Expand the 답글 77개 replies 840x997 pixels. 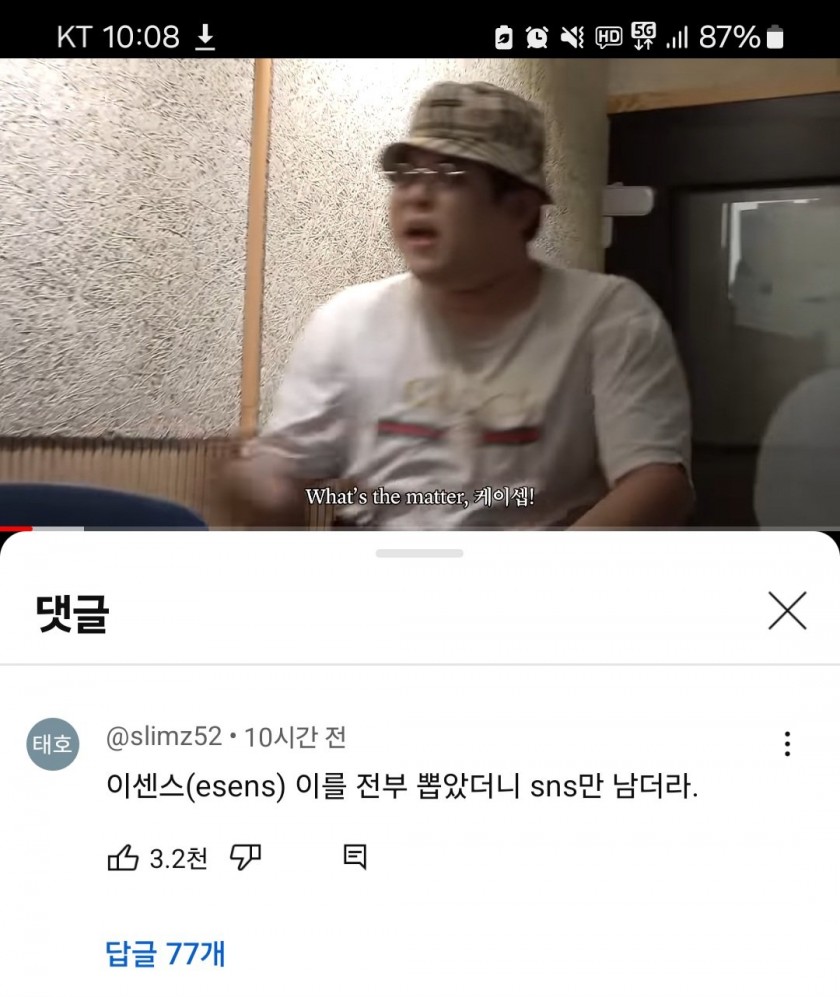coord(166,953)
